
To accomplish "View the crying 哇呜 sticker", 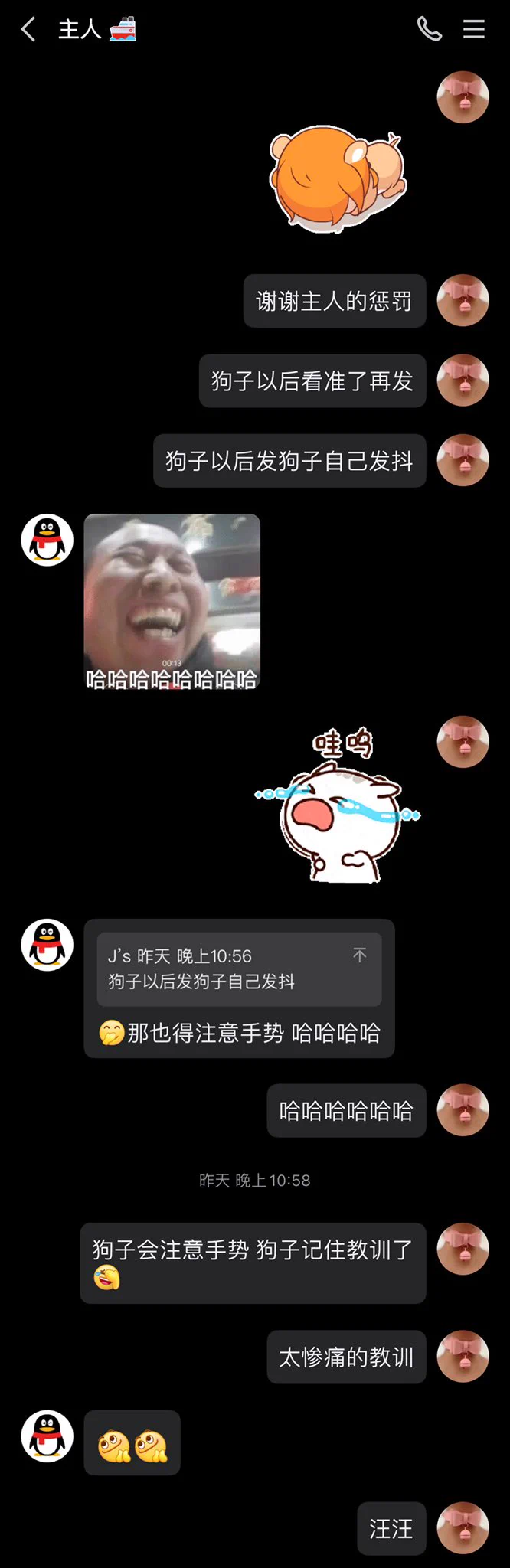I will [x=337, y=805].
